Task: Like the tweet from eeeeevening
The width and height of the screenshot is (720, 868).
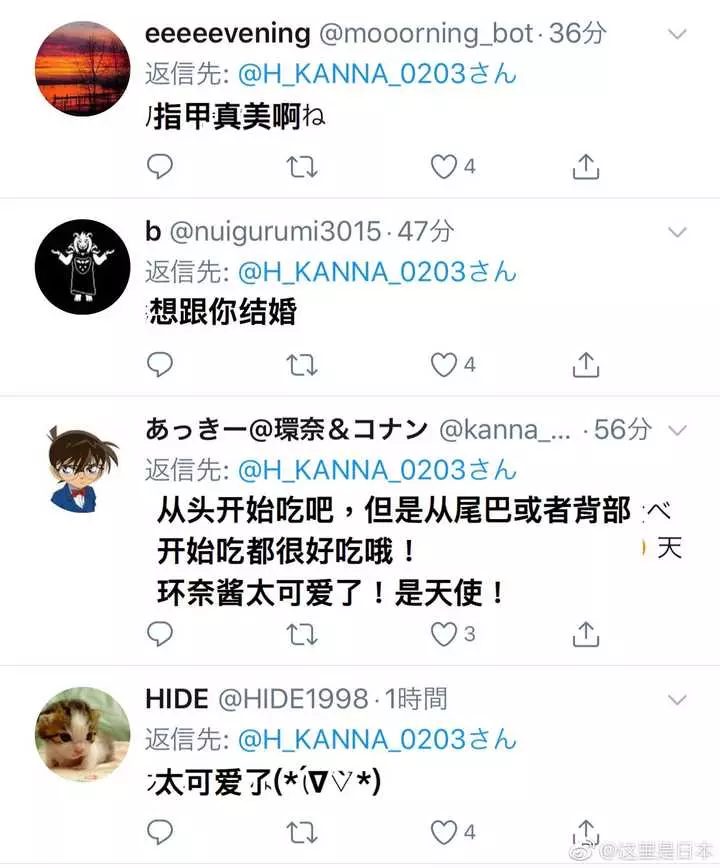Action: click(443, 167)
